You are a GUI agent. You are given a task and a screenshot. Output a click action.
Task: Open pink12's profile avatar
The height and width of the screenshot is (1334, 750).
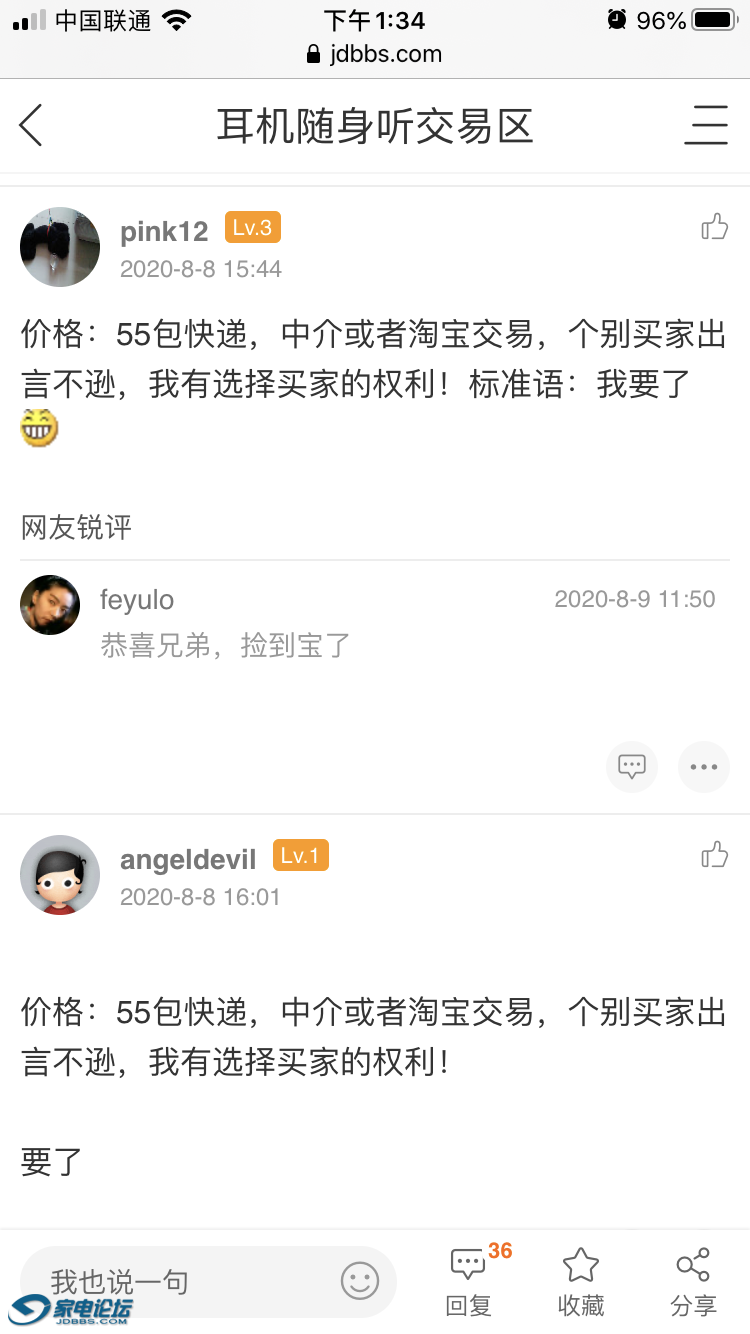[x=60, y=247]
